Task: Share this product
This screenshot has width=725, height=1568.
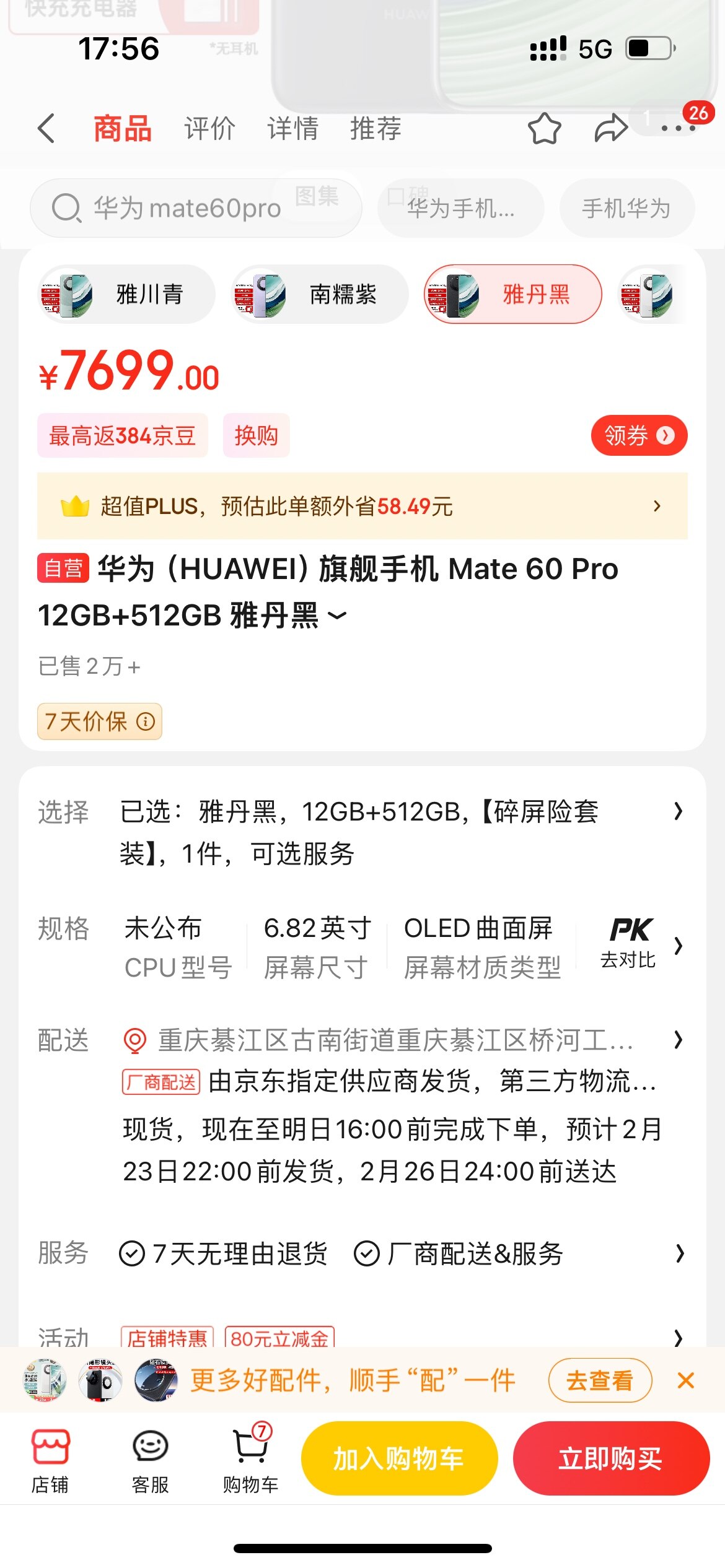Action: 610,129
